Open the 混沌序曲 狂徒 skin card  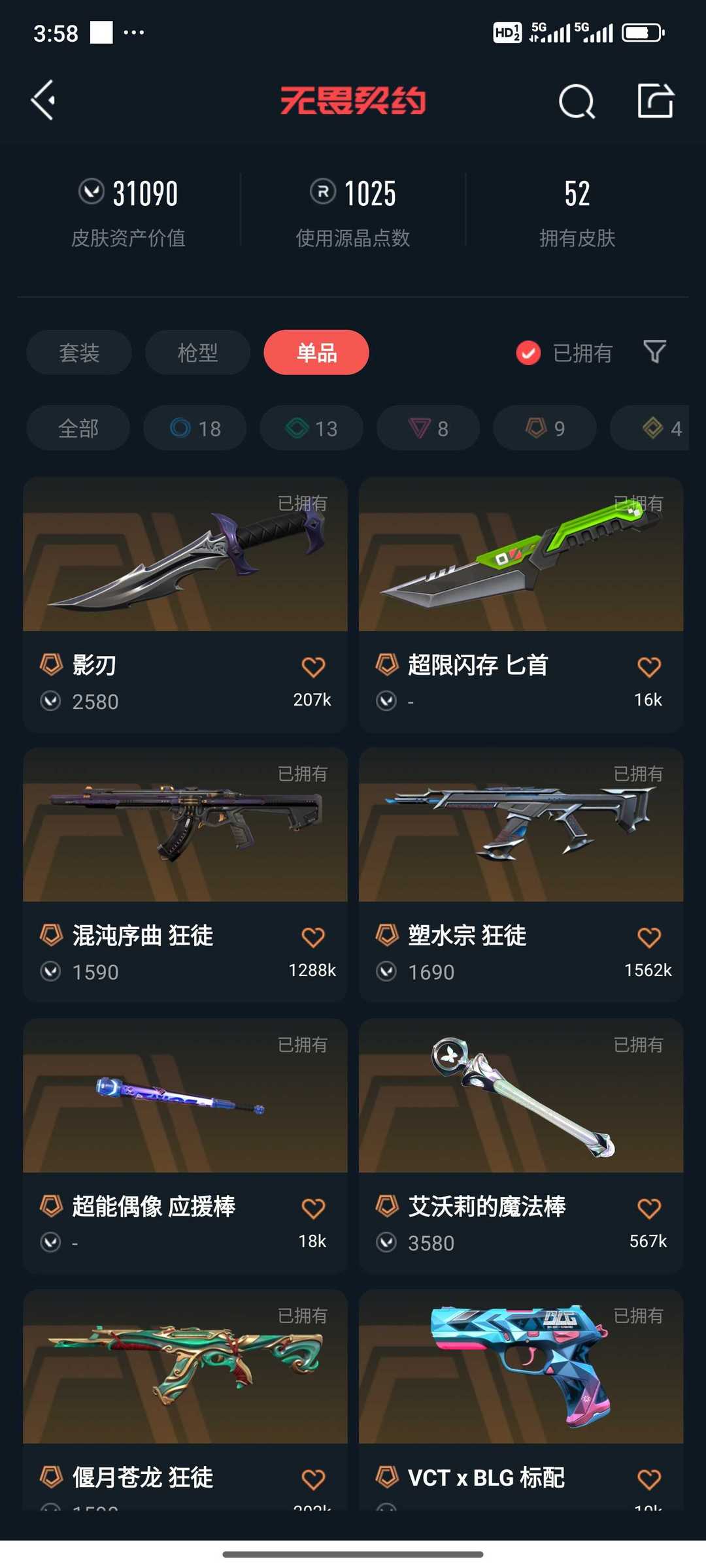tap(185, 875)
